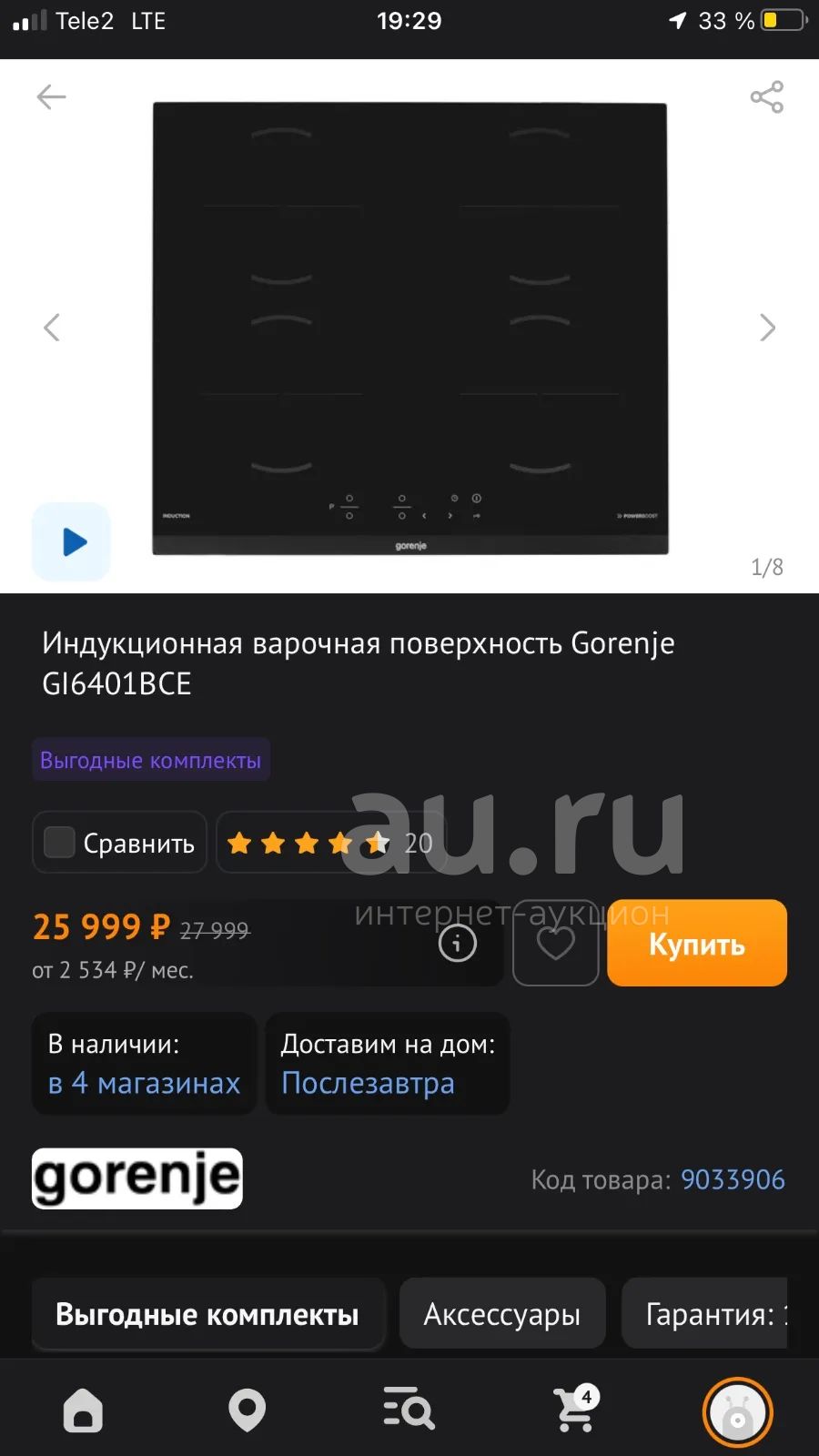Open the star rating with 20 reviews
The width and height of the screenshot is (819, 1456).
pyautogui.click(x=330, y=843)
